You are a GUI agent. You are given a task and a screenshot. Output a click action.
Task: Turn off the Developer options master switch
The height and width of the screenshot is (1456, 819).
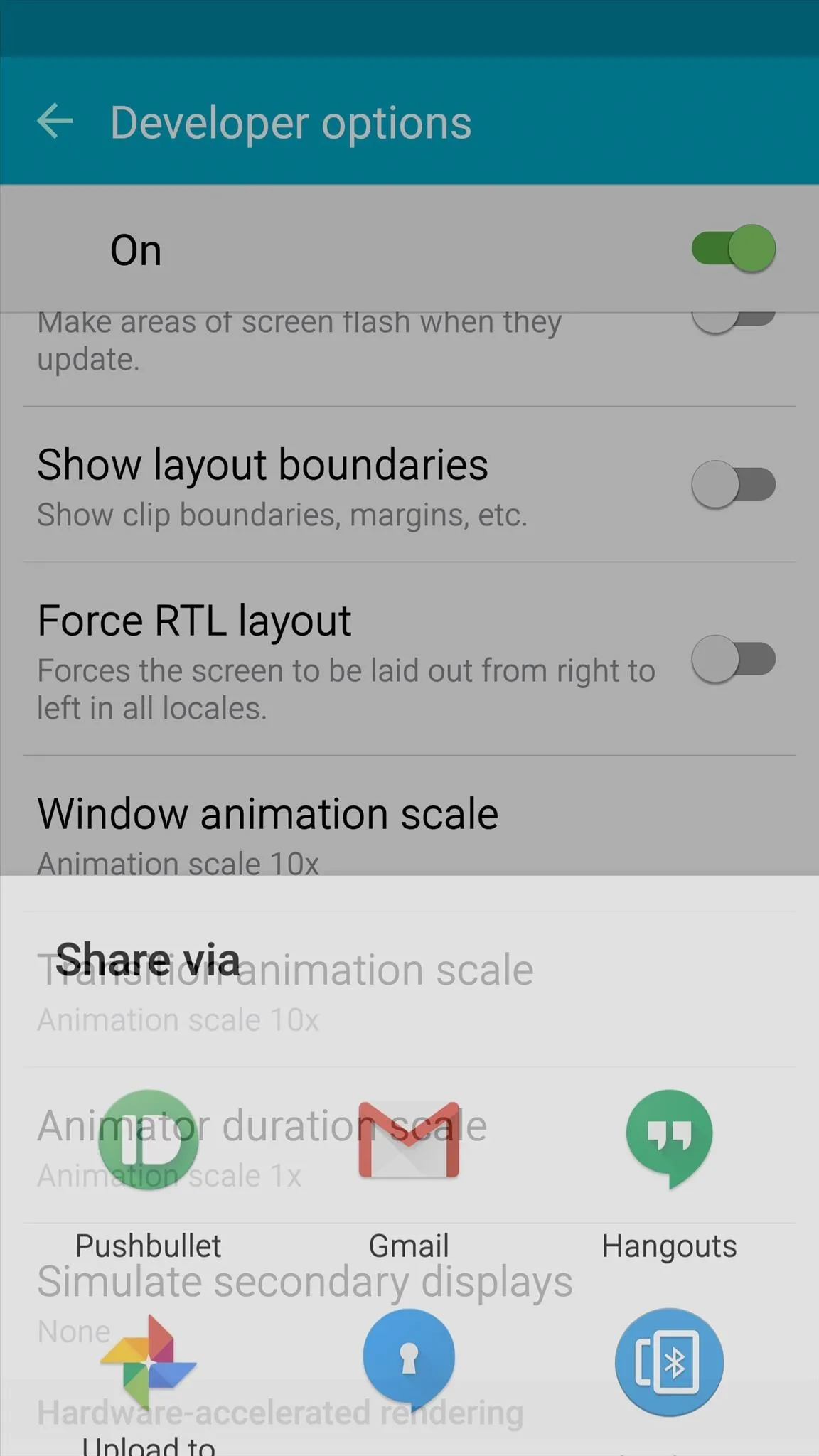tap(734, 248)
